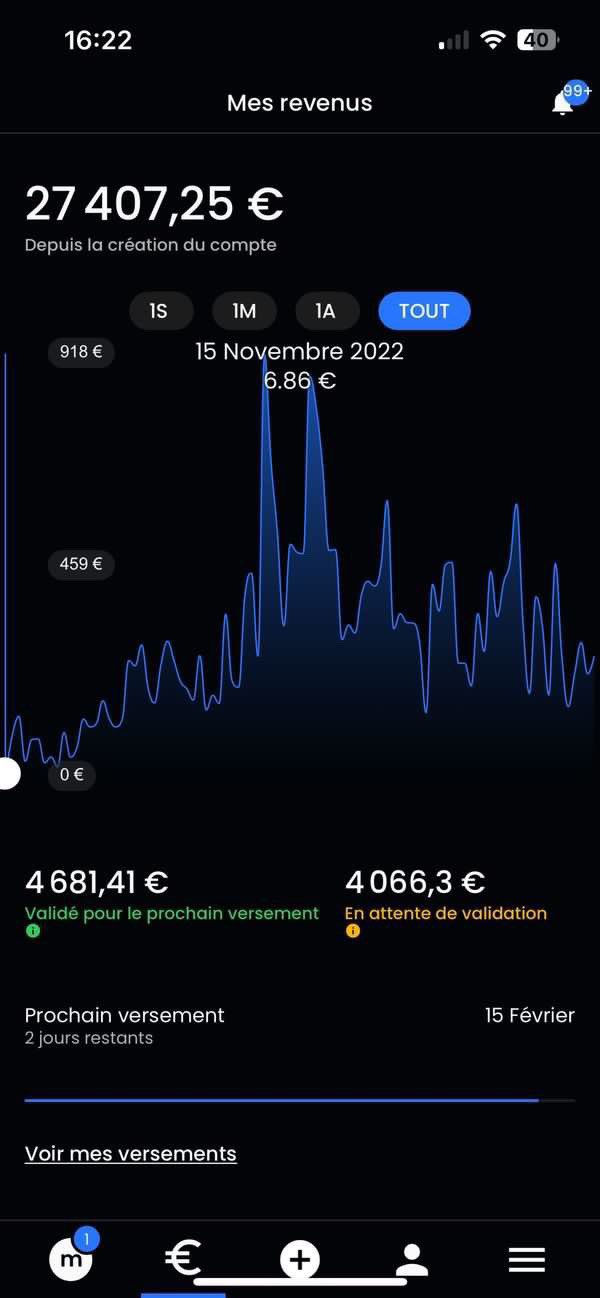The width and height of the screenshot is (600, 1298).
Task: Open the hamburger menu tab
Action: pyautogui.click(x=527, y=1259)
